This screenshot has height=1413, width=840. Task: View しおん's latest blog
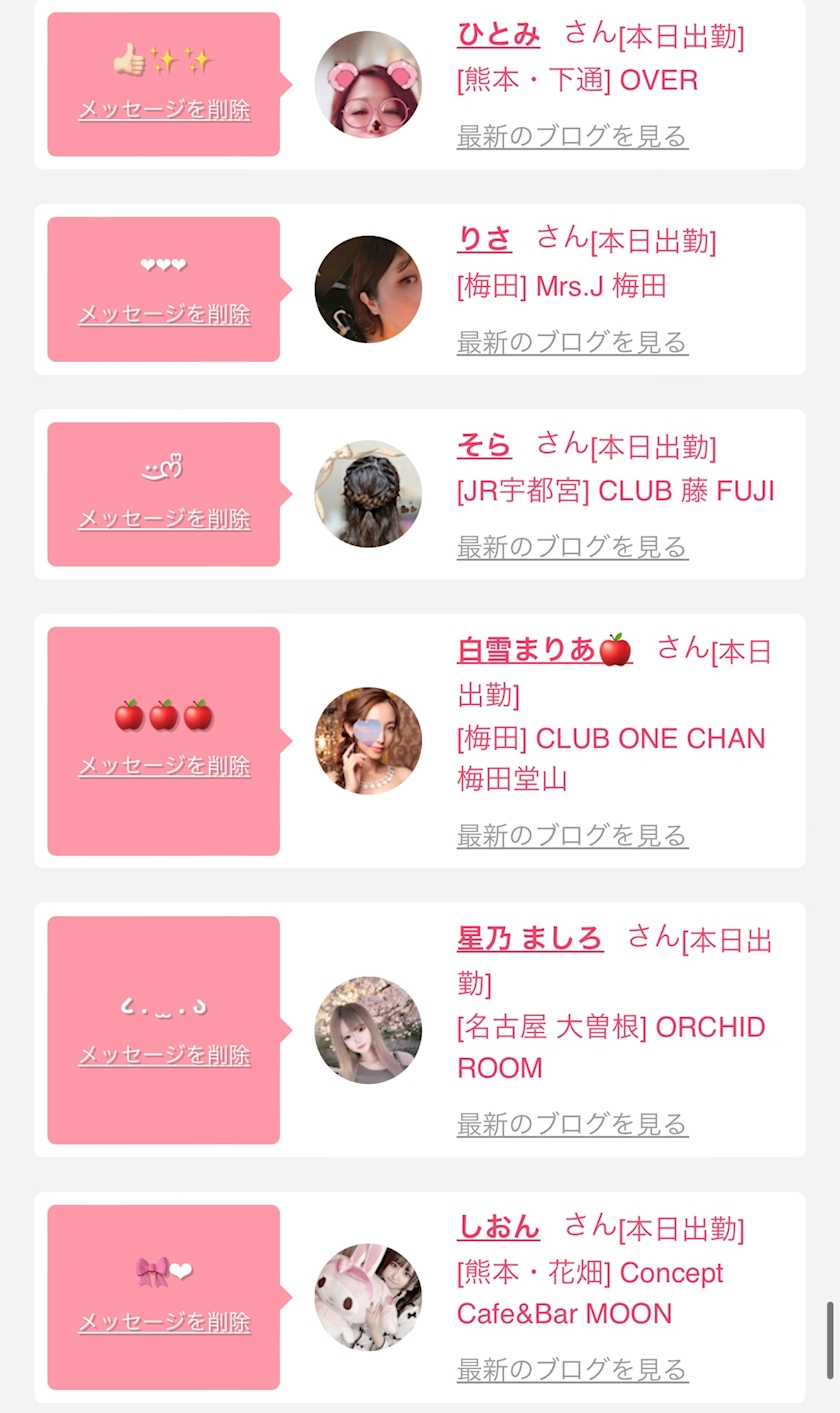[x=572, y=1369]
